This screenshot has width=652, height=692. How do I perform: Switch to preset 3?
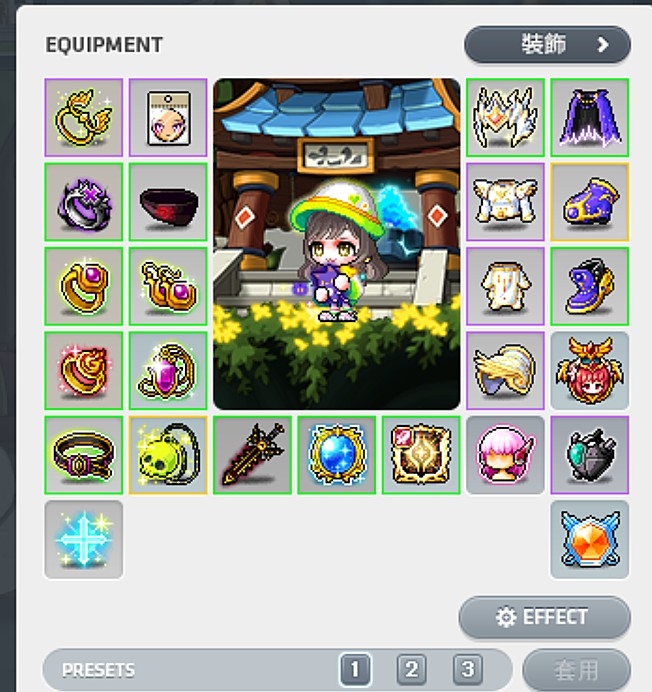[467, 669]
